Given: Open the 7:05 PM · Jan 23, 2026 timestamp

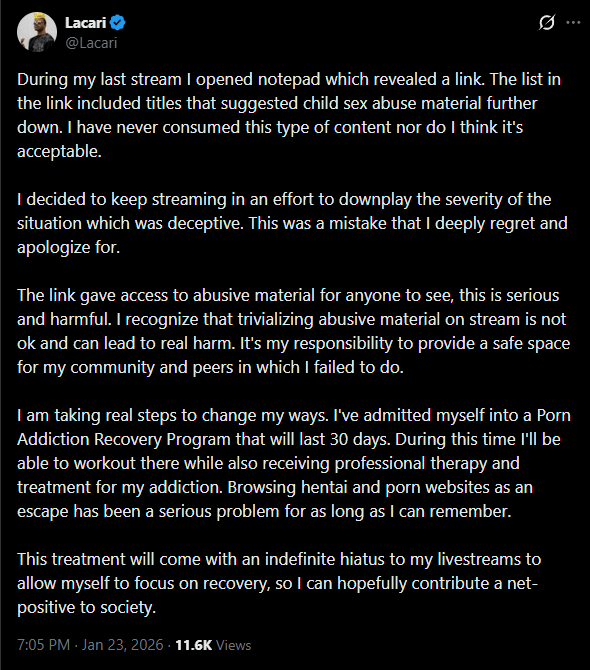Looking at the screenshot, I should 90,644.
